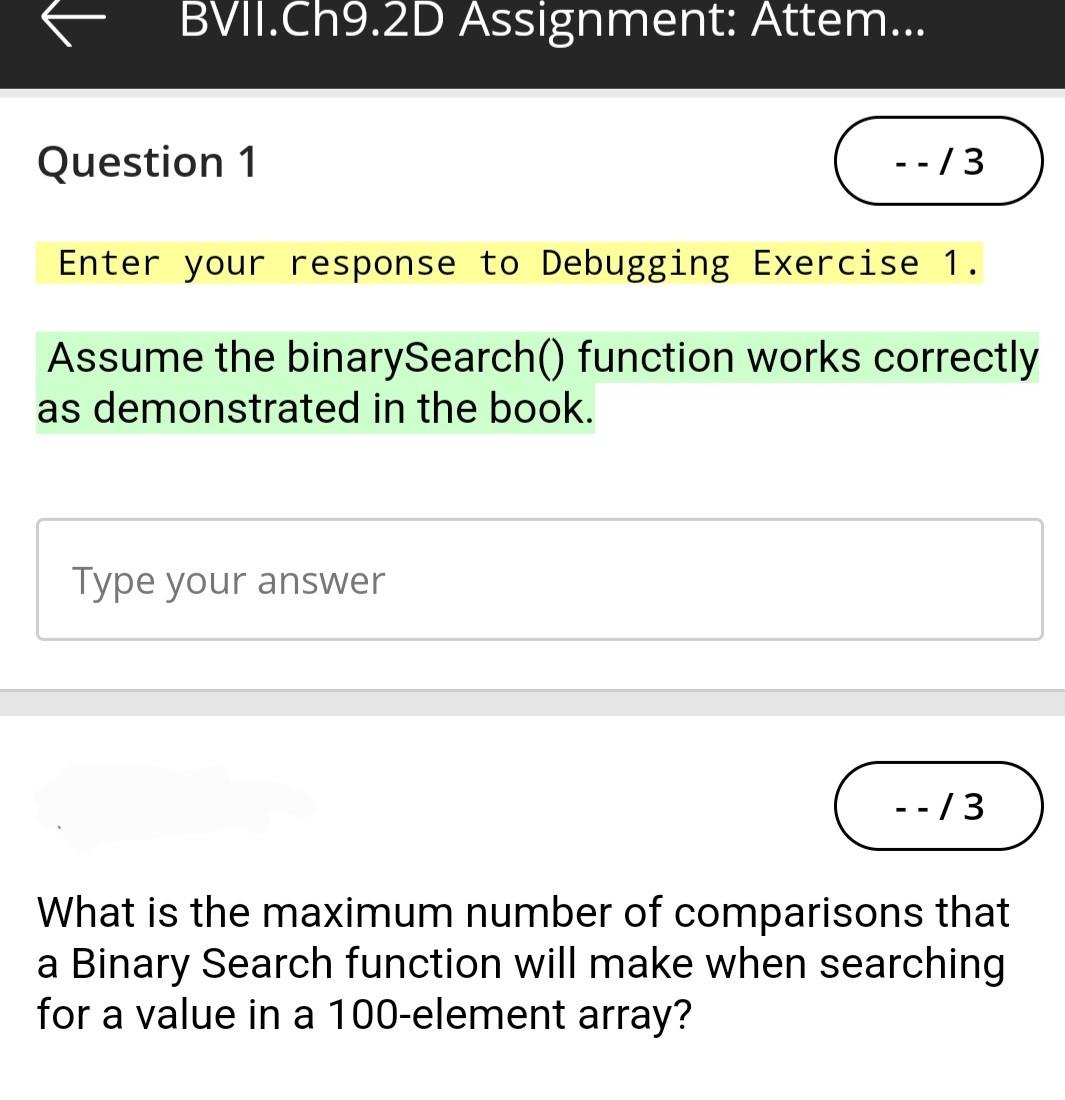Click the second question's --/3 score badge
This screenshot has width=1065, height=1100.
click(938, 806)
